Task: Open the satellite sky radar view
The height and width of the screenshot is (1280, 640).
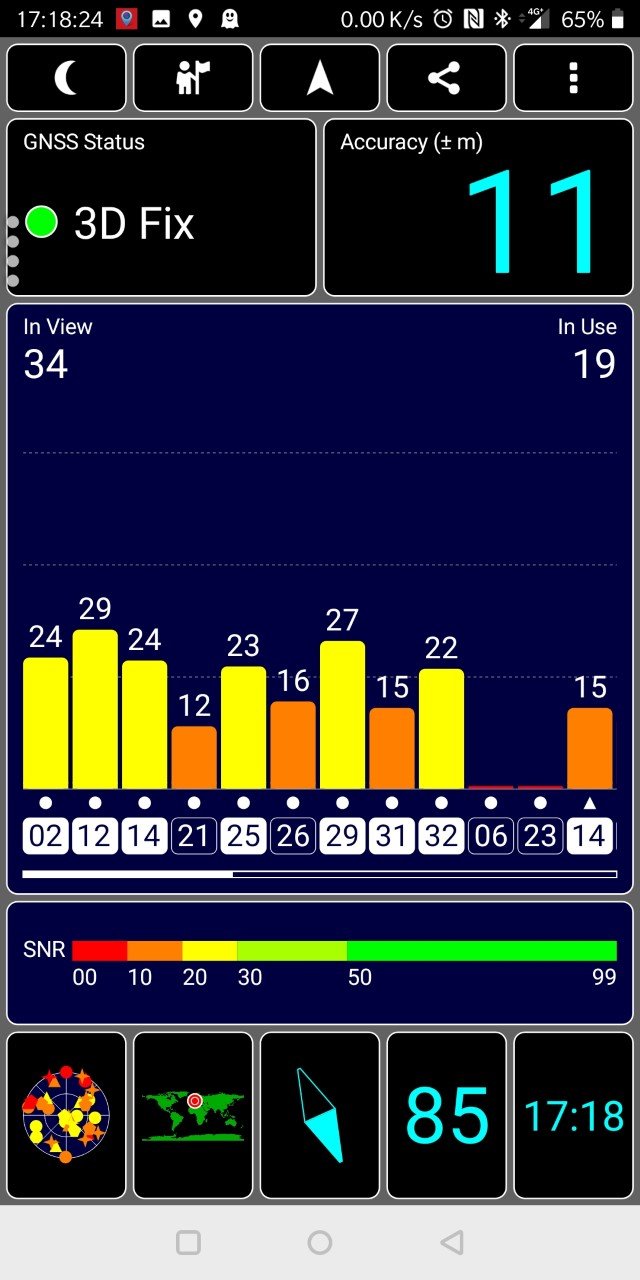Action: [66, 1115]
